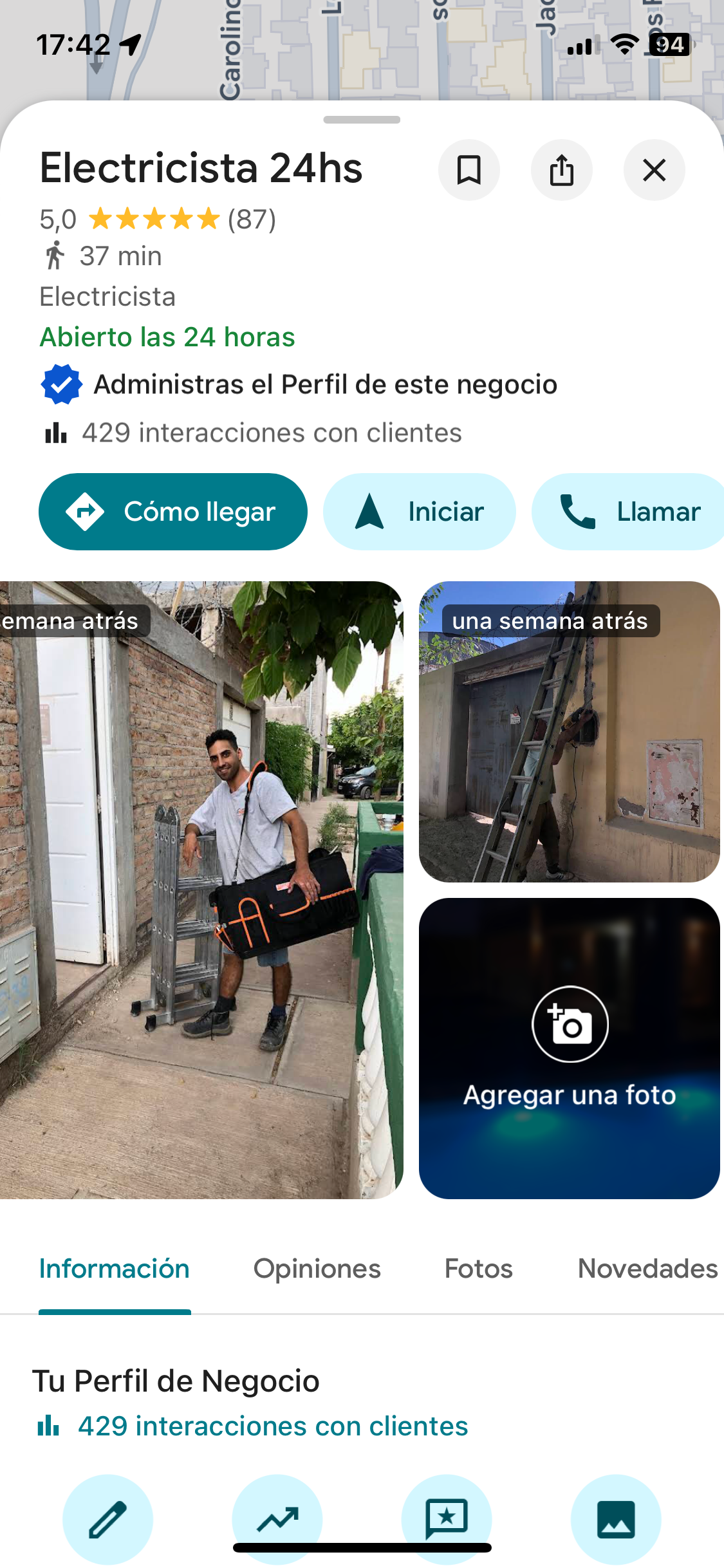Switch to the Opiniones tab
The height and width of the screenshot is (1568, 724).
coord(317,1269)
